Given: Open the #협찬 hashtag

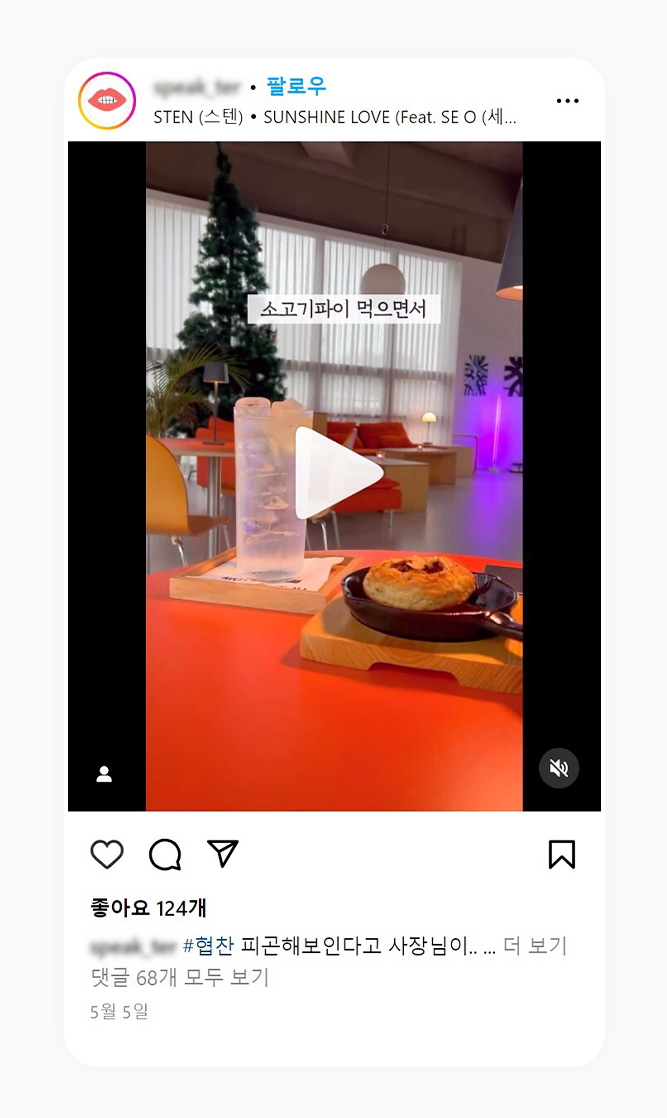Looking at the screenshot, I should (209, 946).
